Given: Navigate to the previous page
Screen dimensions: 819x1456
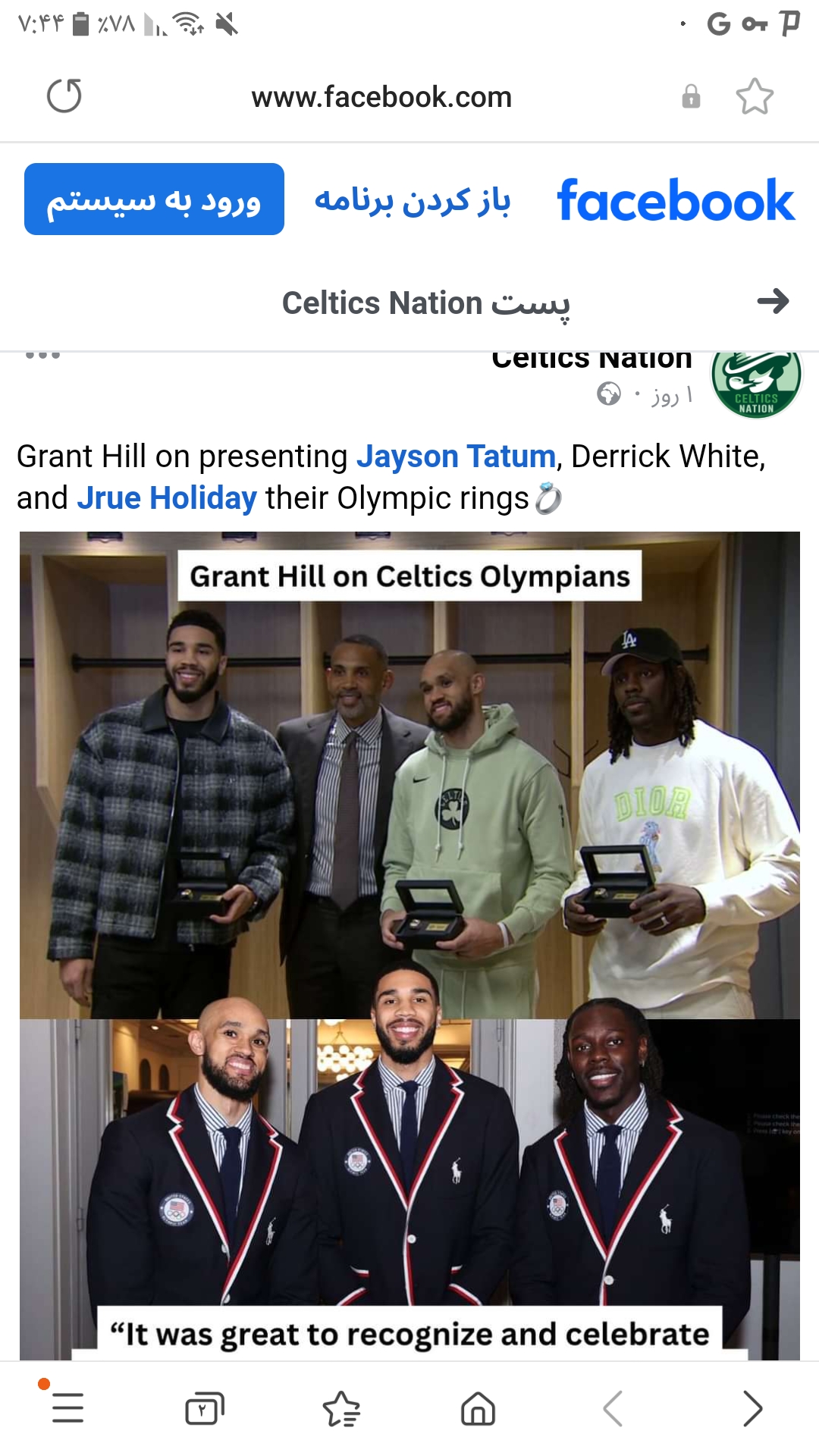Looking at the screenshot, I should (x=613, y=1408).
